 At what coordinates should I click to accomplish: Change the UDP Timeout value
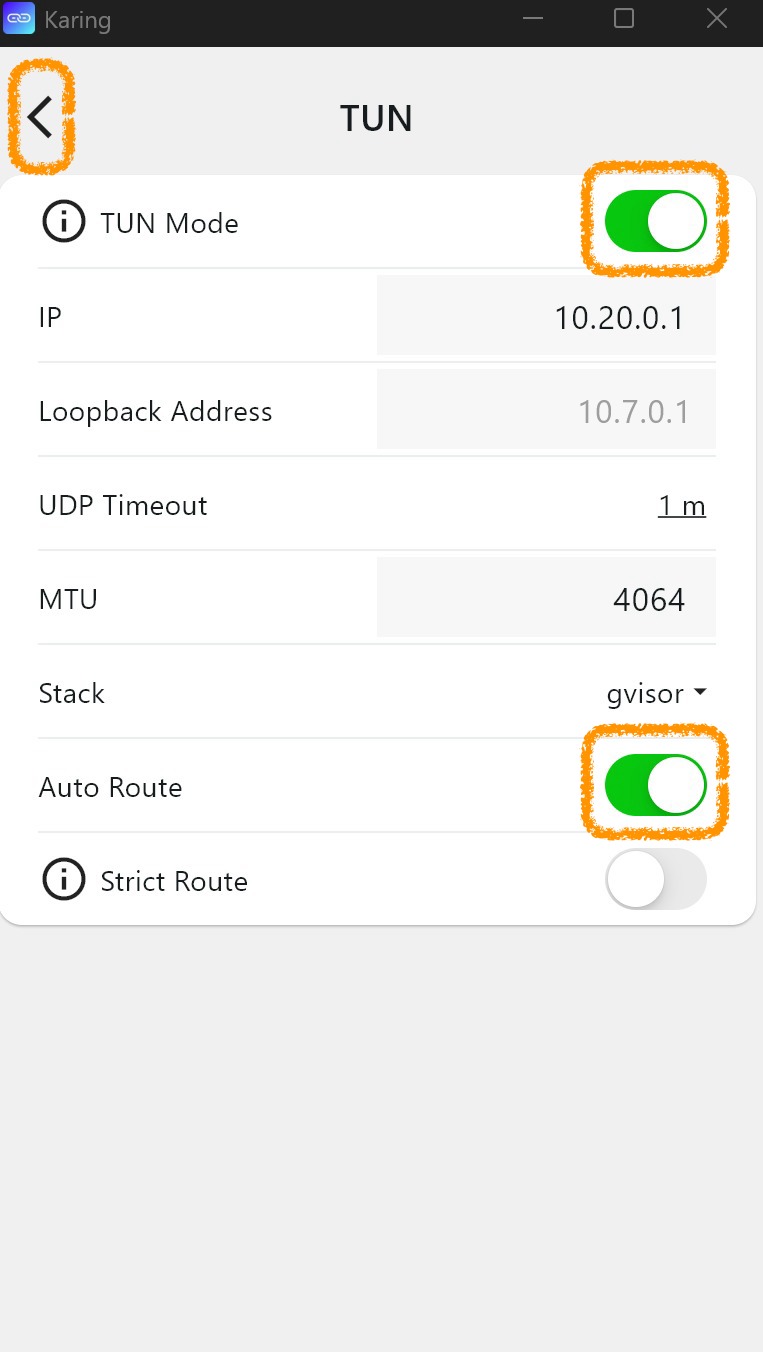click(x=681, y=506)
